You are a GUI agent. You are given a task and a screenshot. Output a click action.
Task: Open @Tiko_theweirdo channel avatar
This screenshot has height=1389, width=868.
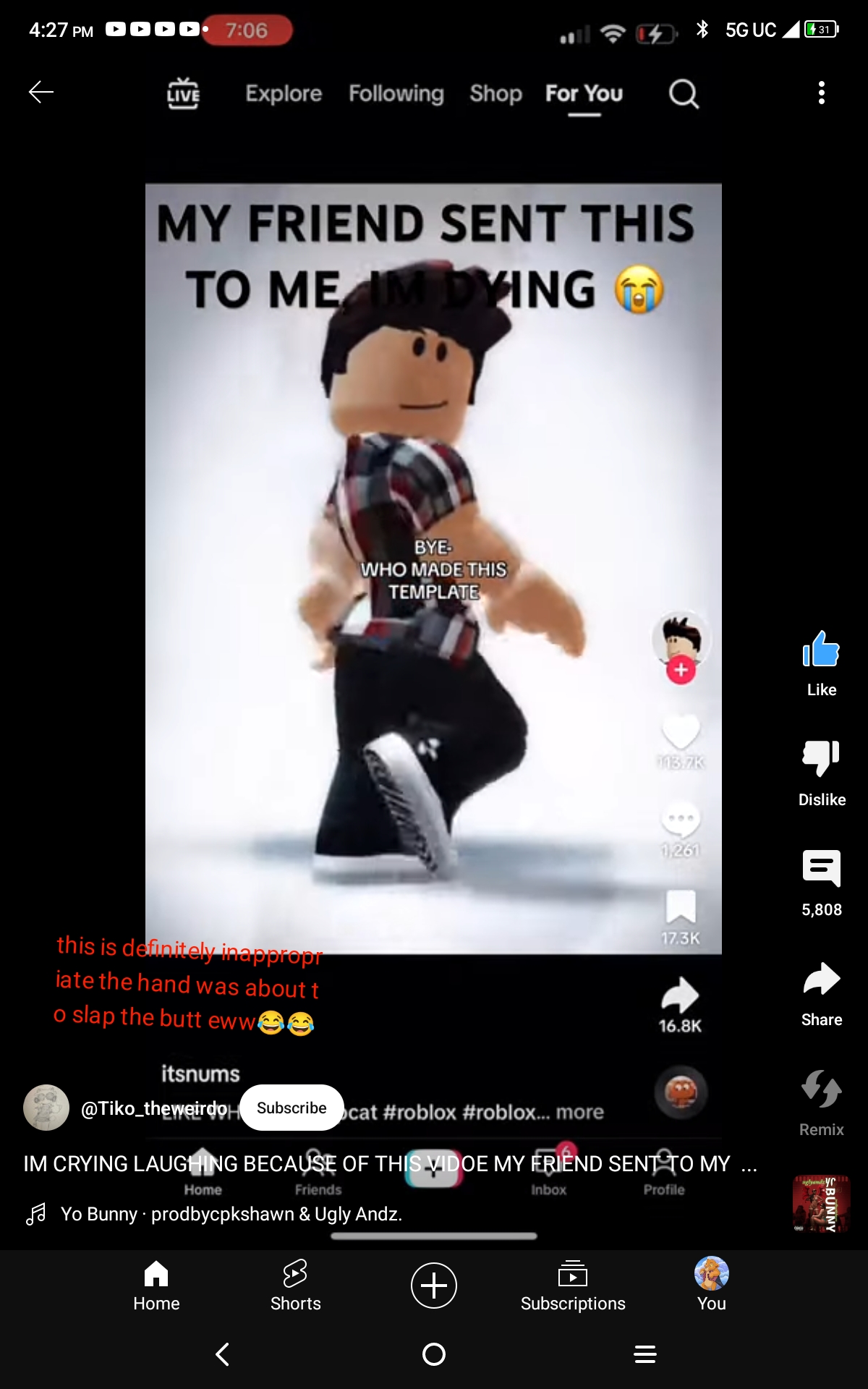(x=46, y=1108)
